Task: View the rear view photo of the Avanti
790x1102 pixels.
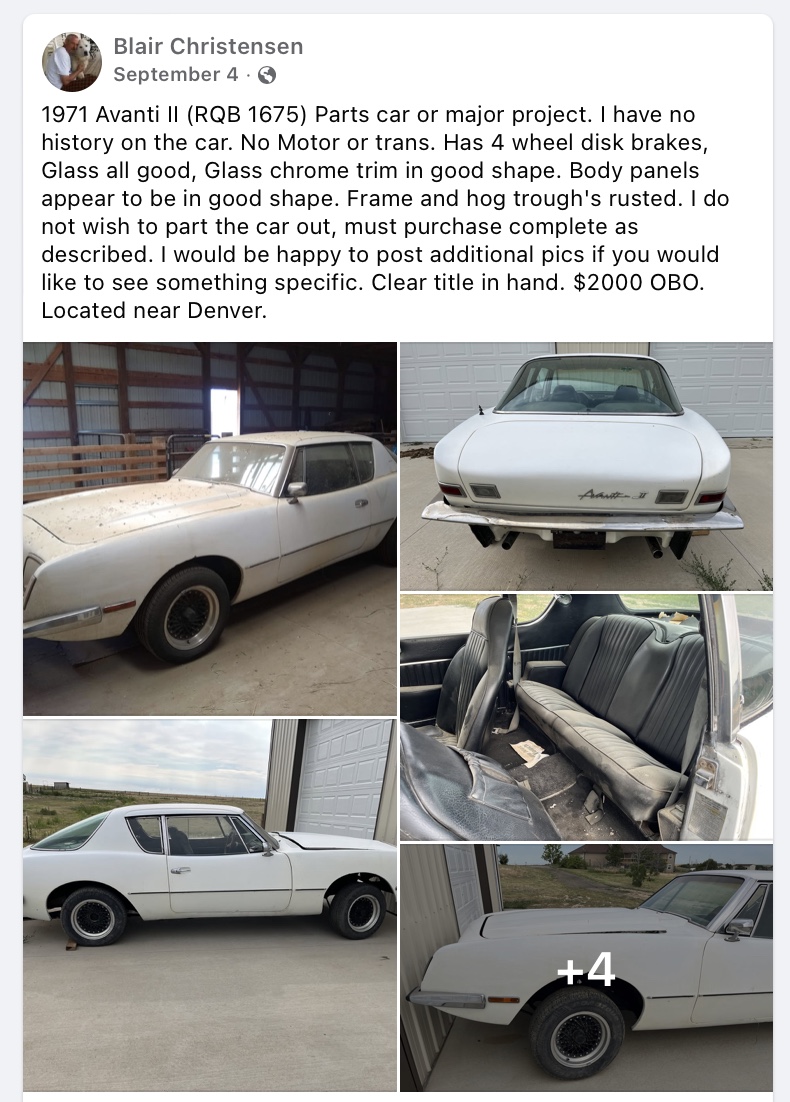Action: click(x=586, y=466)
